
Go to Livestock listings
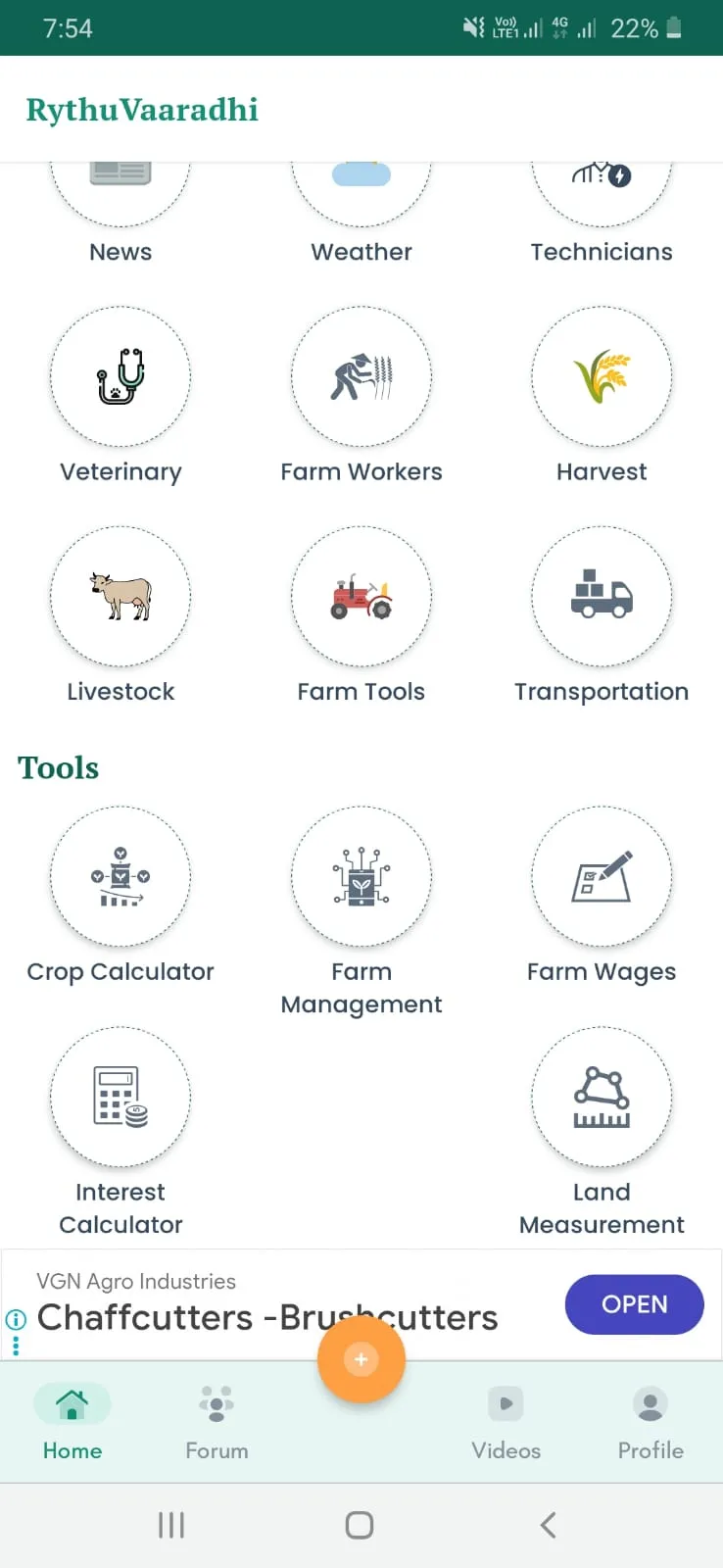(120, 598)
